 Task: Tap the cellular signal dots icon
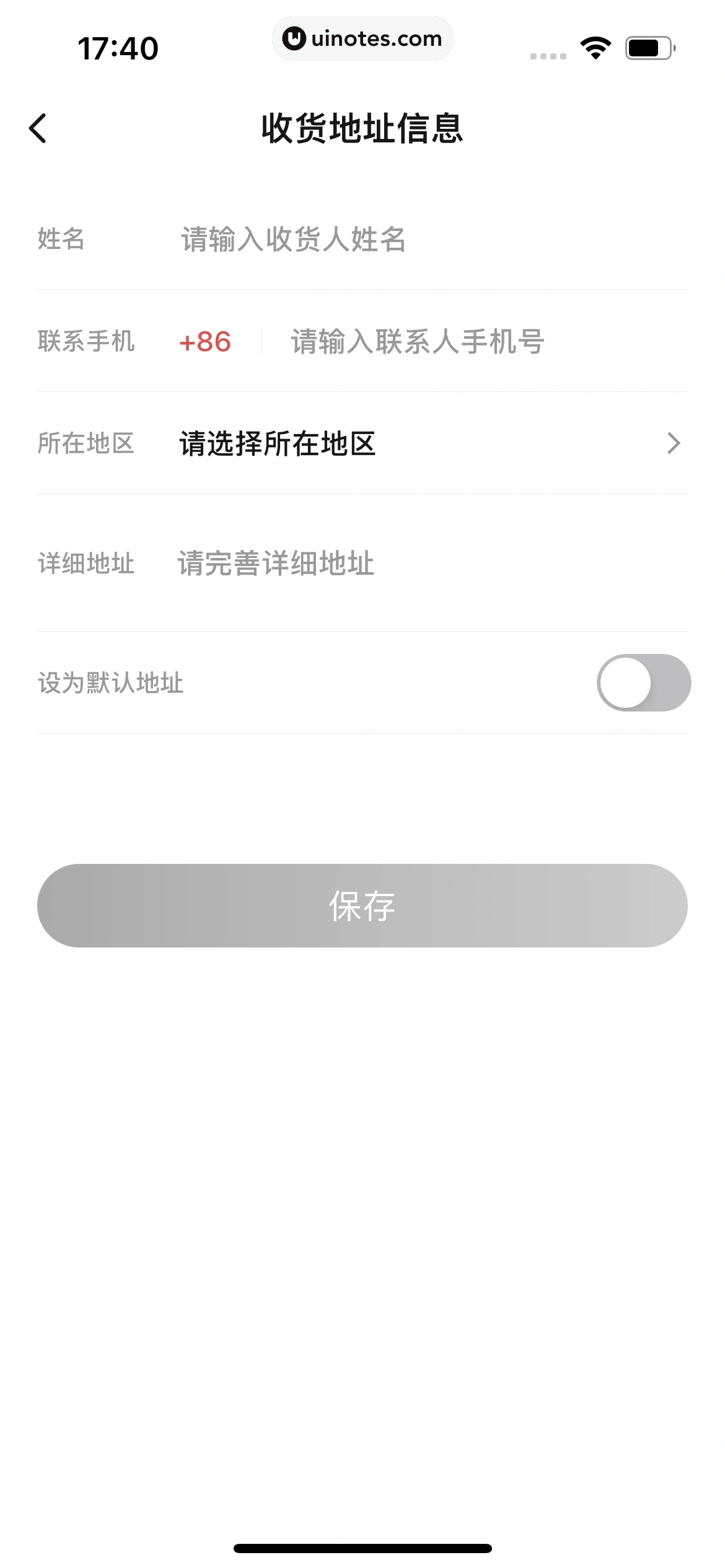[548, 56]
